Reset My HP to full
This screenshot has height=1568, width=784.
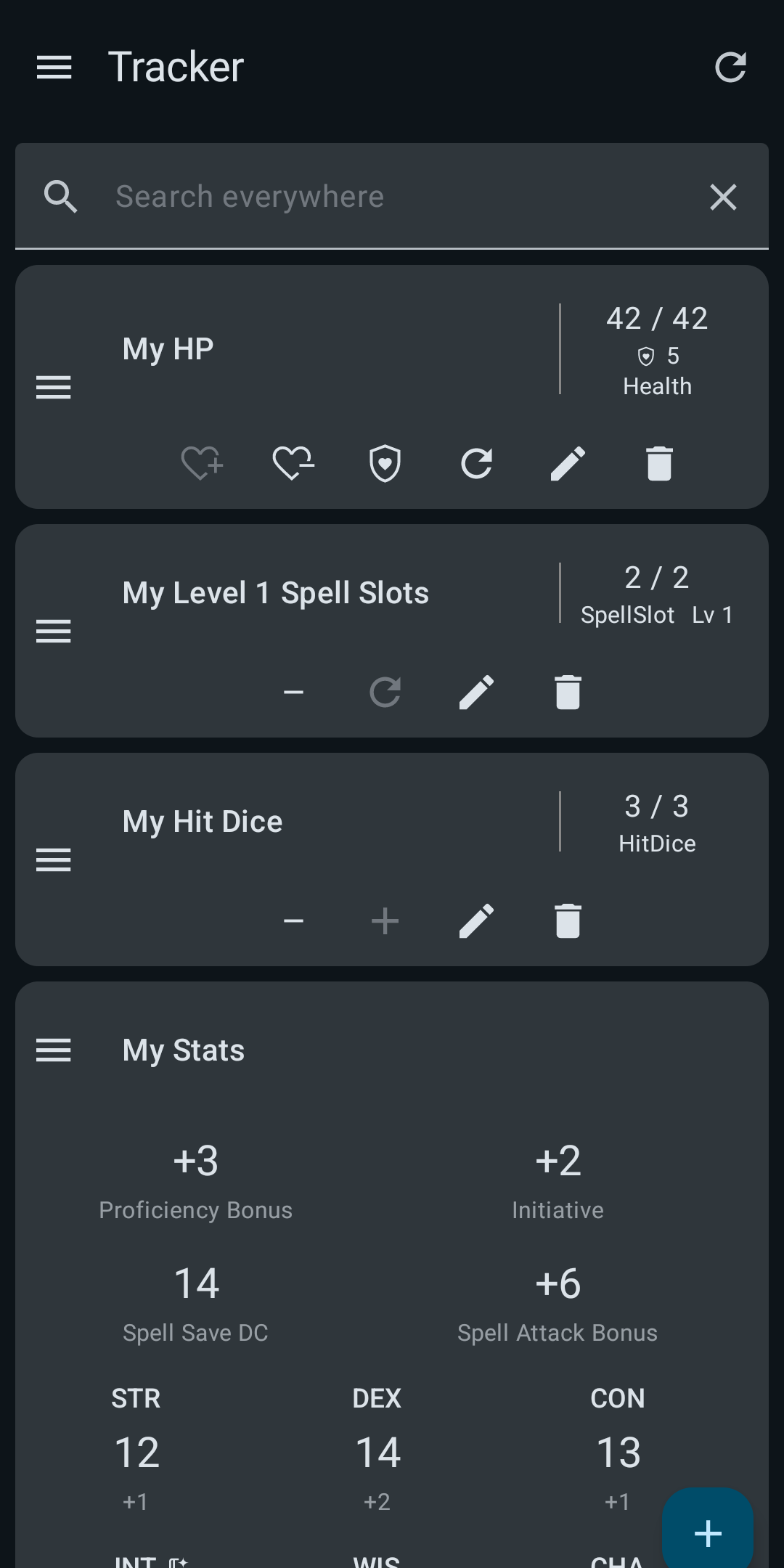click(476, 463)
